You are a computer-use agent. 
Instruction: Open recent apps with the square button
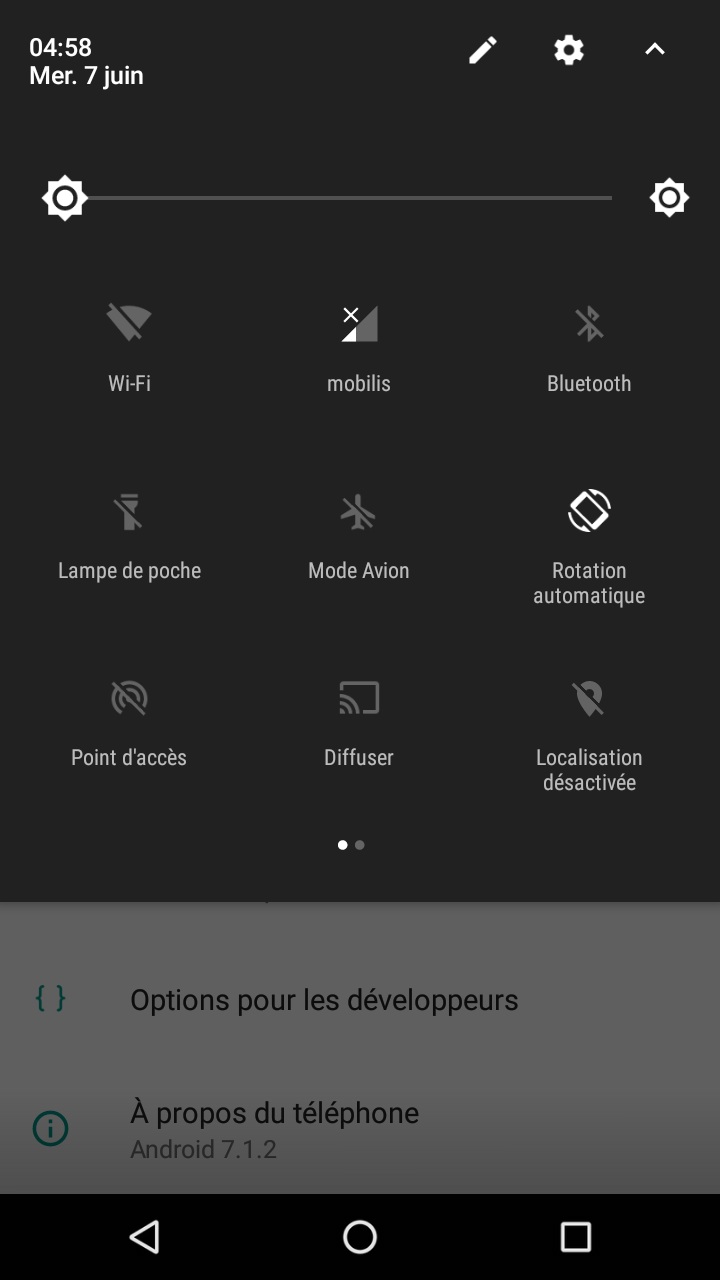click(575, 1237)
